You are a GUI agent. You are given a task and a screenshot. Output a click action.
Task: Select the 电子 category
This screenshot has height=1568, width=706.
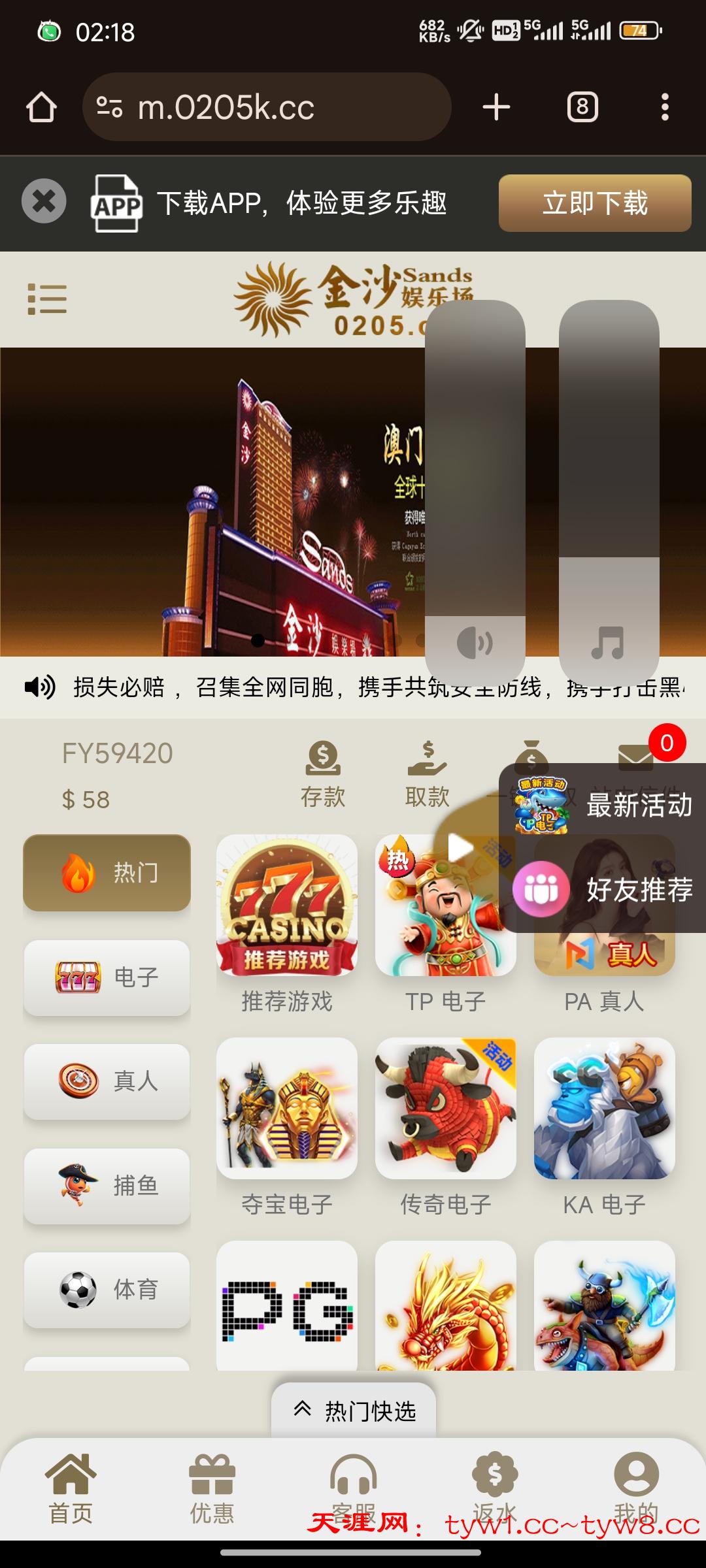point(107,977)
